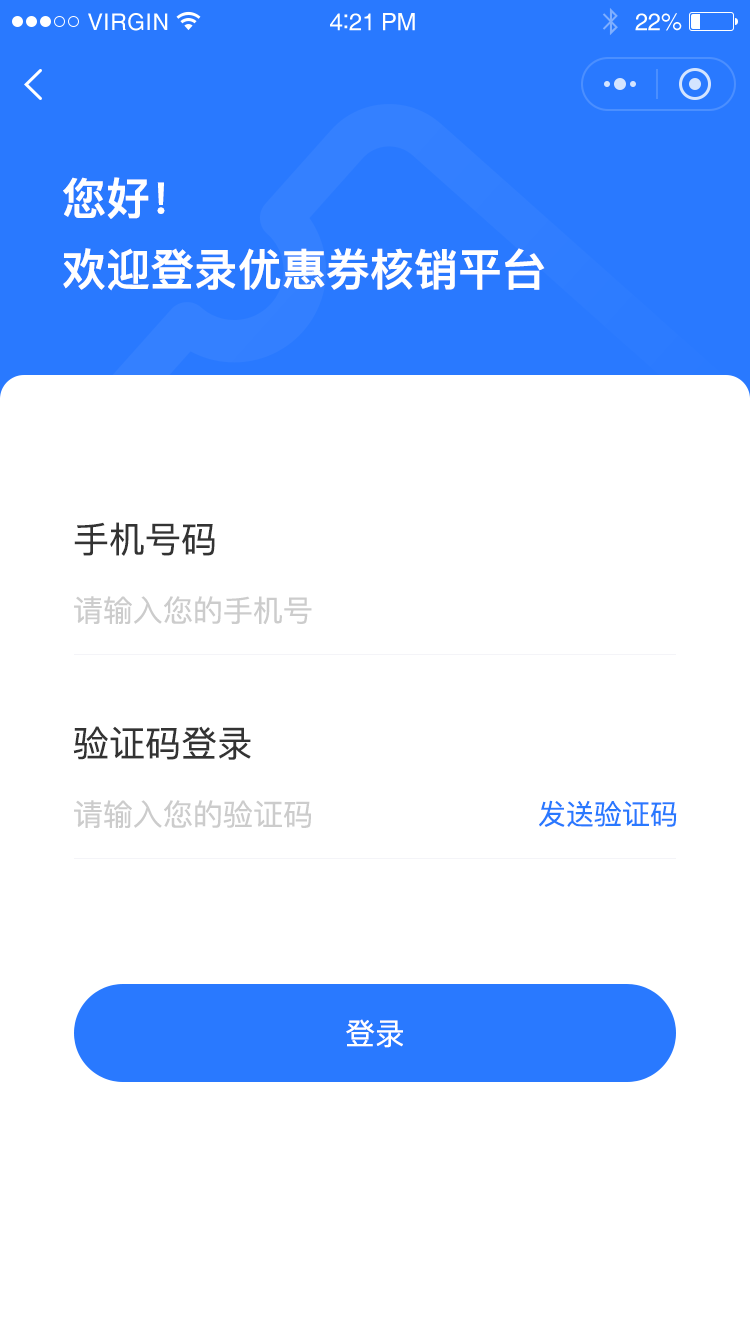Click the three-dot capsule button
The image size is (750, 1334).
[x=620, y=84]
